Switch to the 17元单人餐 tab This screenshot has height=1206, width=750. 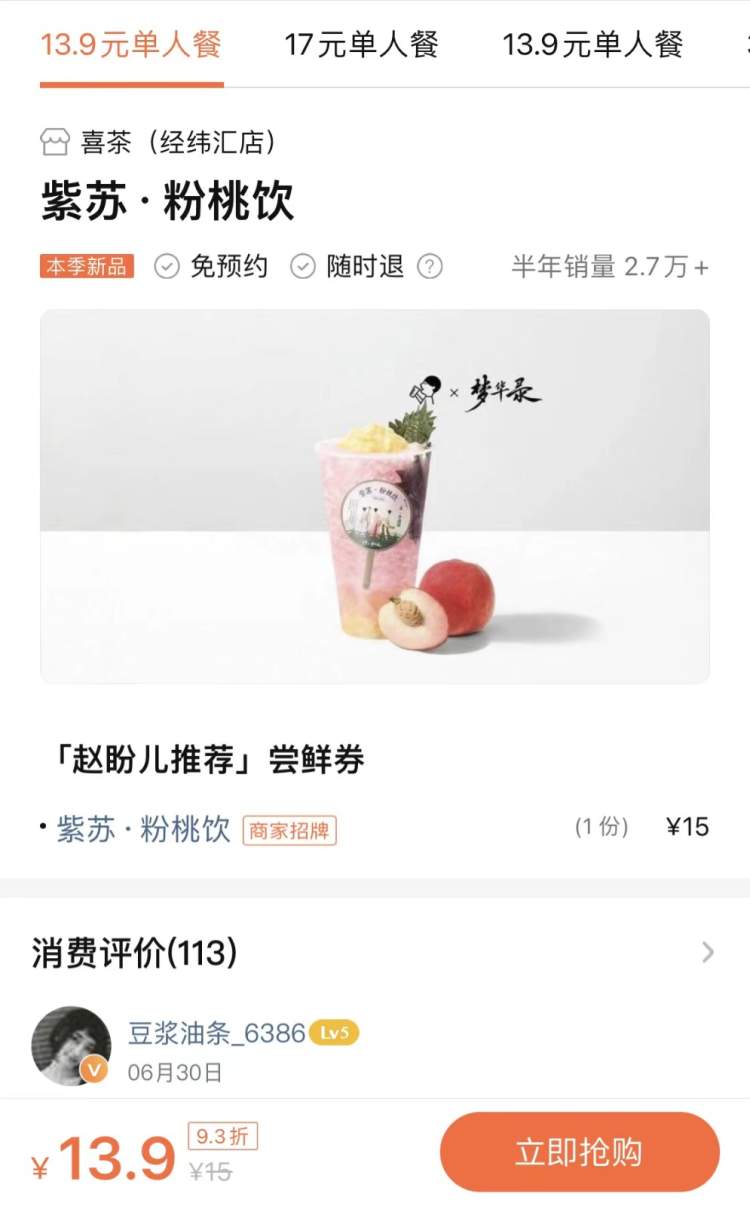point(361,44)
